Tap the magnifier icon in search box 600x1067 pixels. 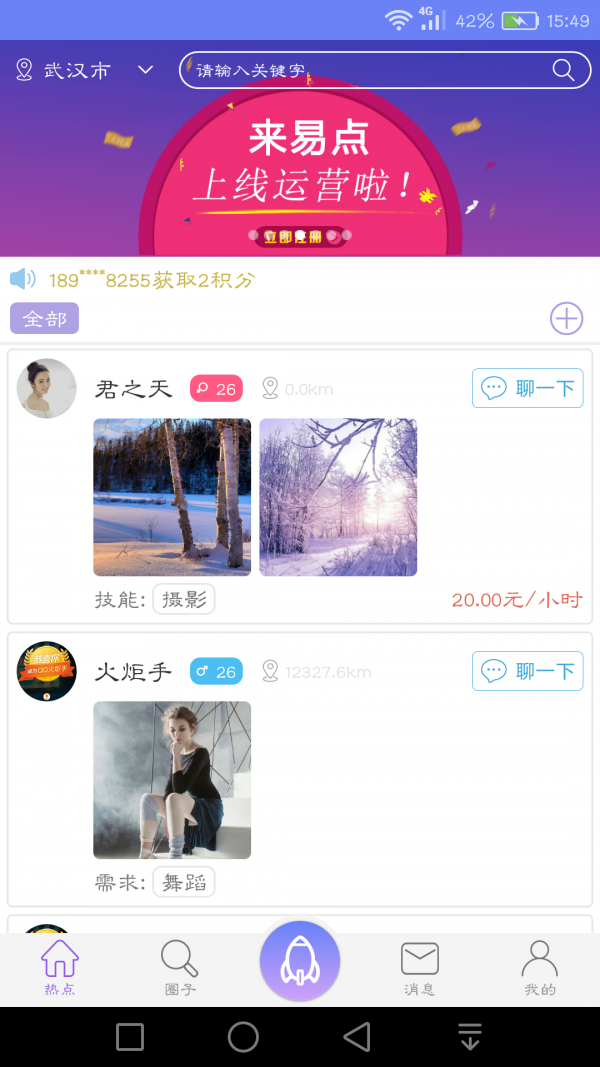[x=564, y=70]
